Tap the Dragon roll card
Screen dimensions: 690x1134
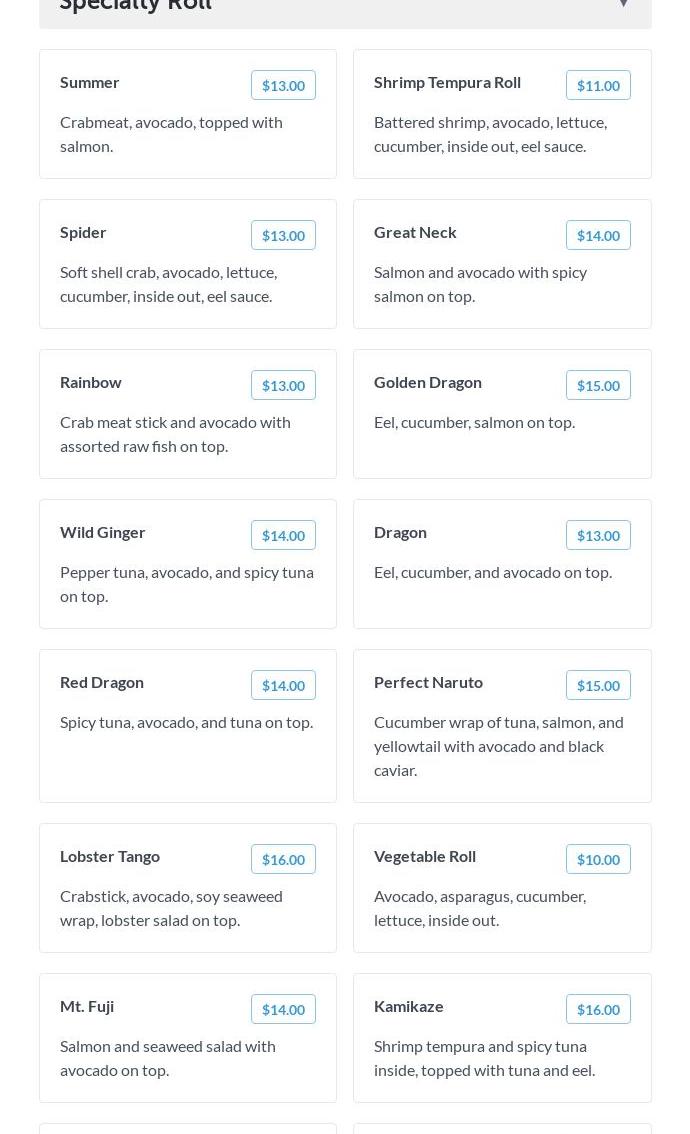click(502, 564)
